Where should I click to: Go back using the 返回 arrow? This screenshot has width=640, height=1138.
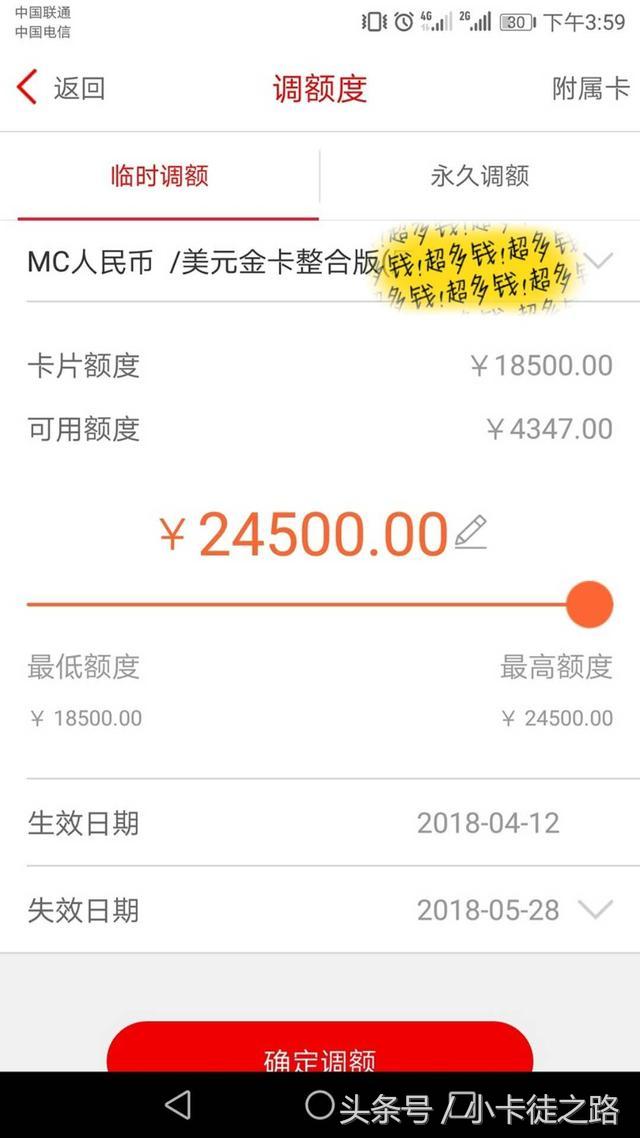pos(60,88)
